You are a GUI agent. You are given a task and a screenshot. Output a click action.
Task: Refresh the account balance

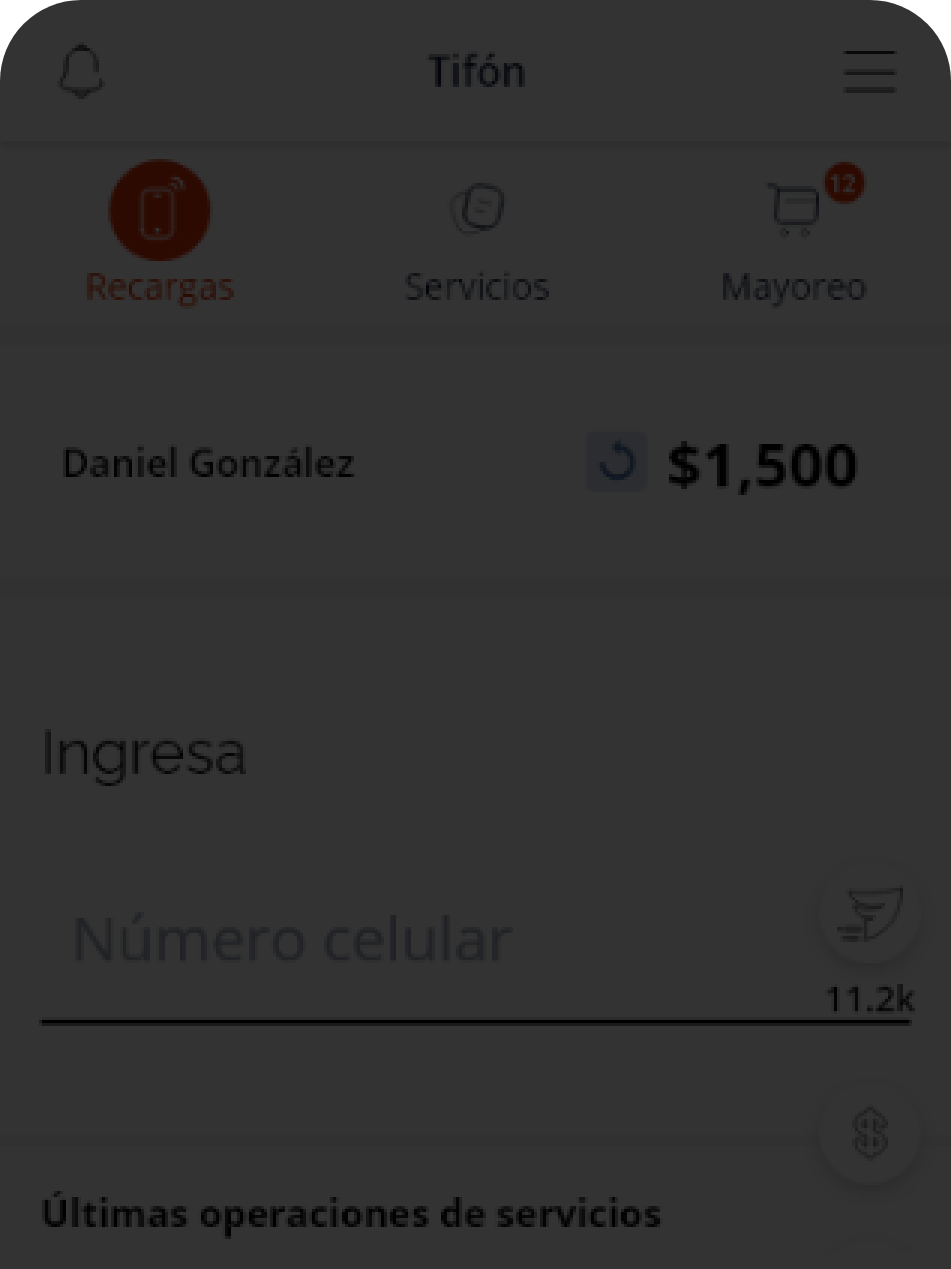pos(617,463)
